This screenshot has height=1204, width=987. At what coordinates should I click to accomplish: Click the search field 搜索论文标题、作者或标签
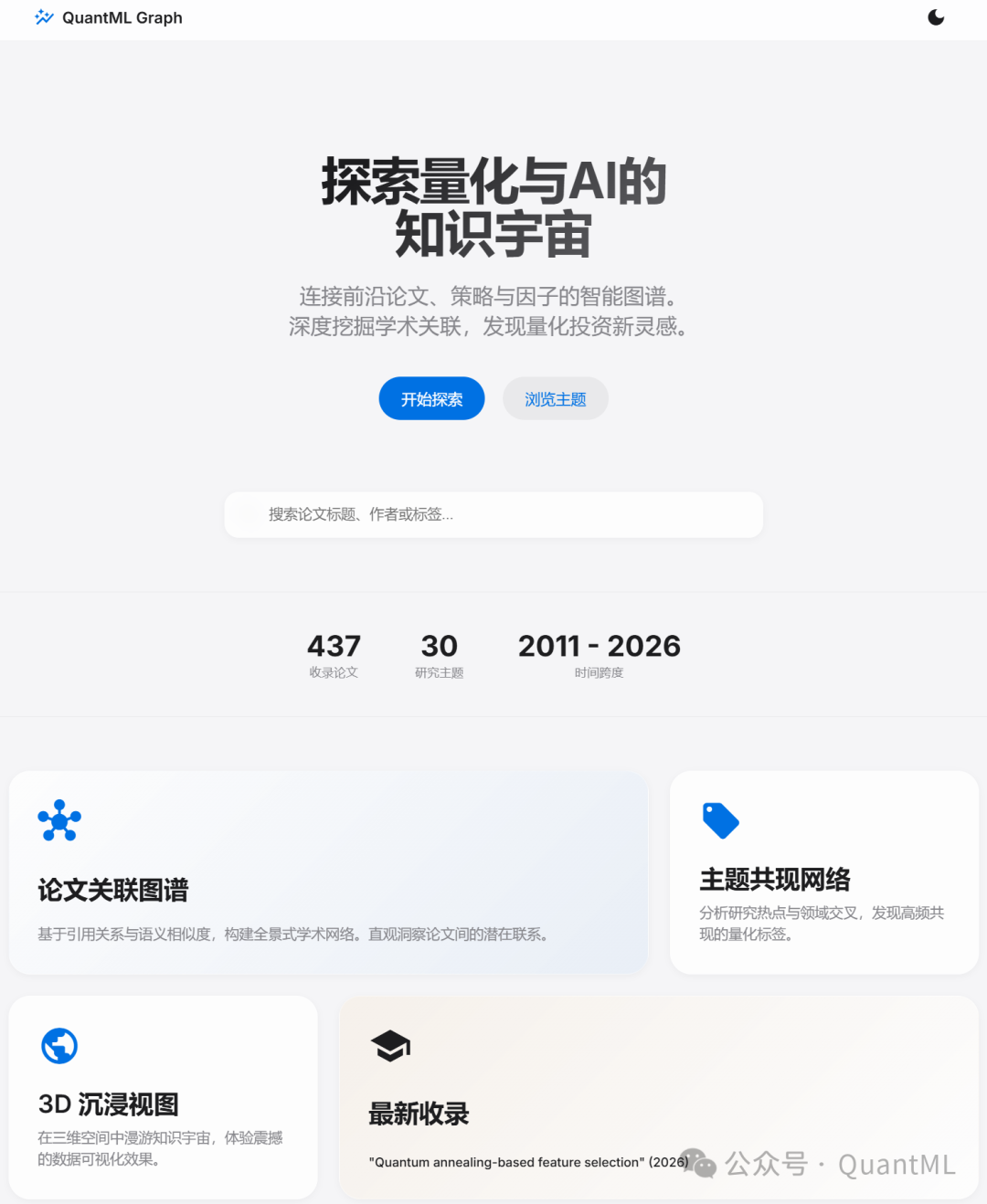[493, 514]
